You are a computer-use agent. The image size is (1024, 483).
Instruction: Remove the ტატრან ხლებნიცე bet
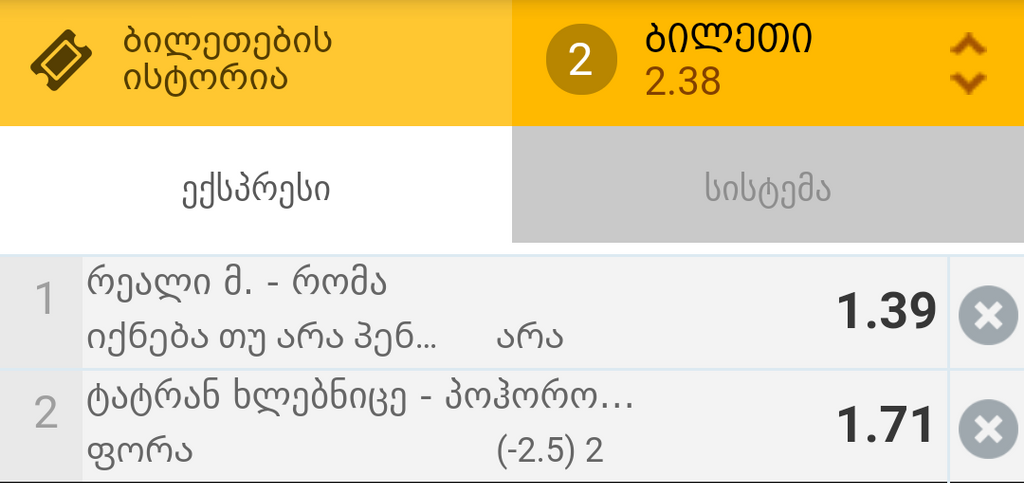pyautogui.click(x=987, y=430)
